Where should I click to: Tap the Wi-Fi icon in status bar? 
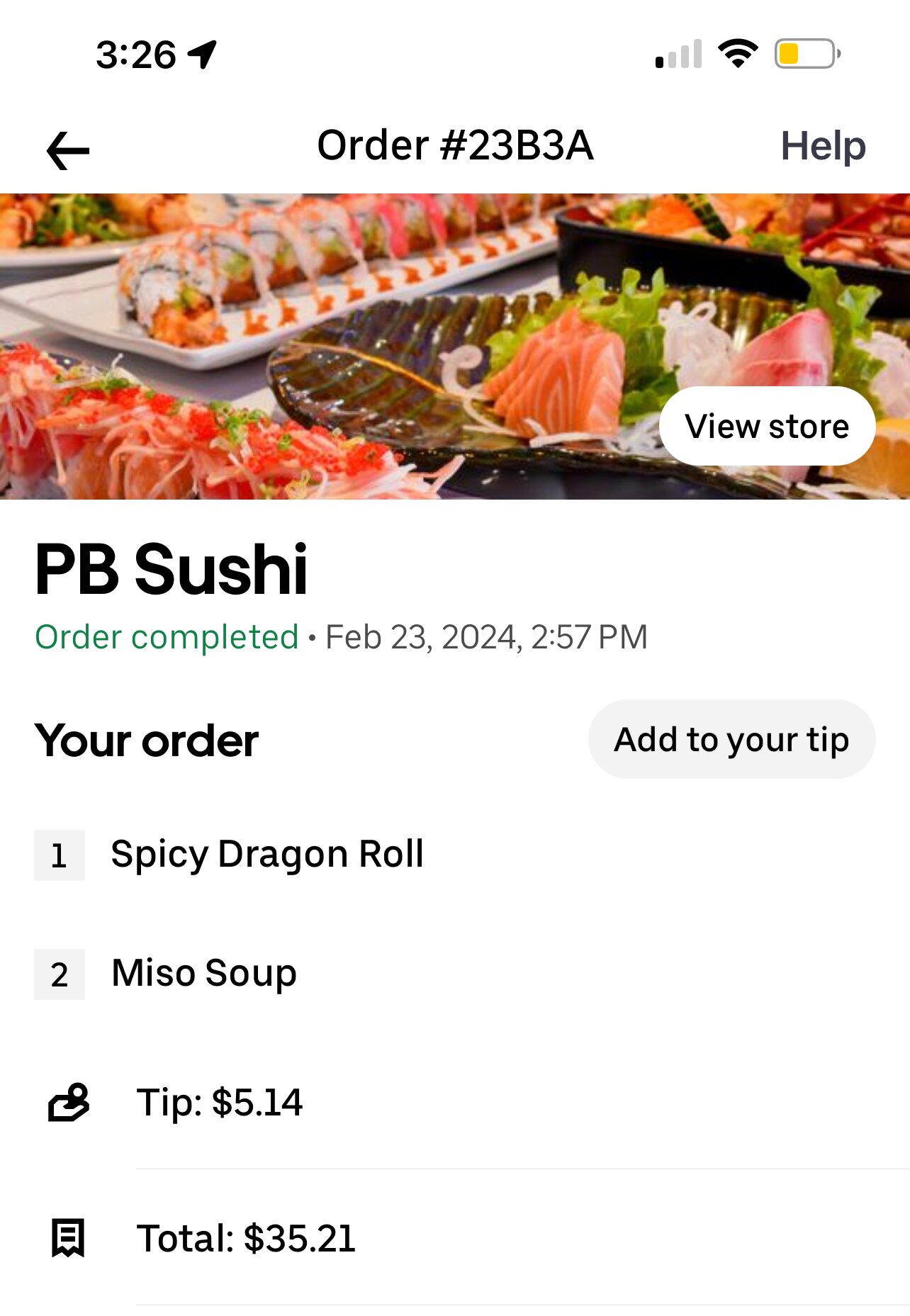737,54
